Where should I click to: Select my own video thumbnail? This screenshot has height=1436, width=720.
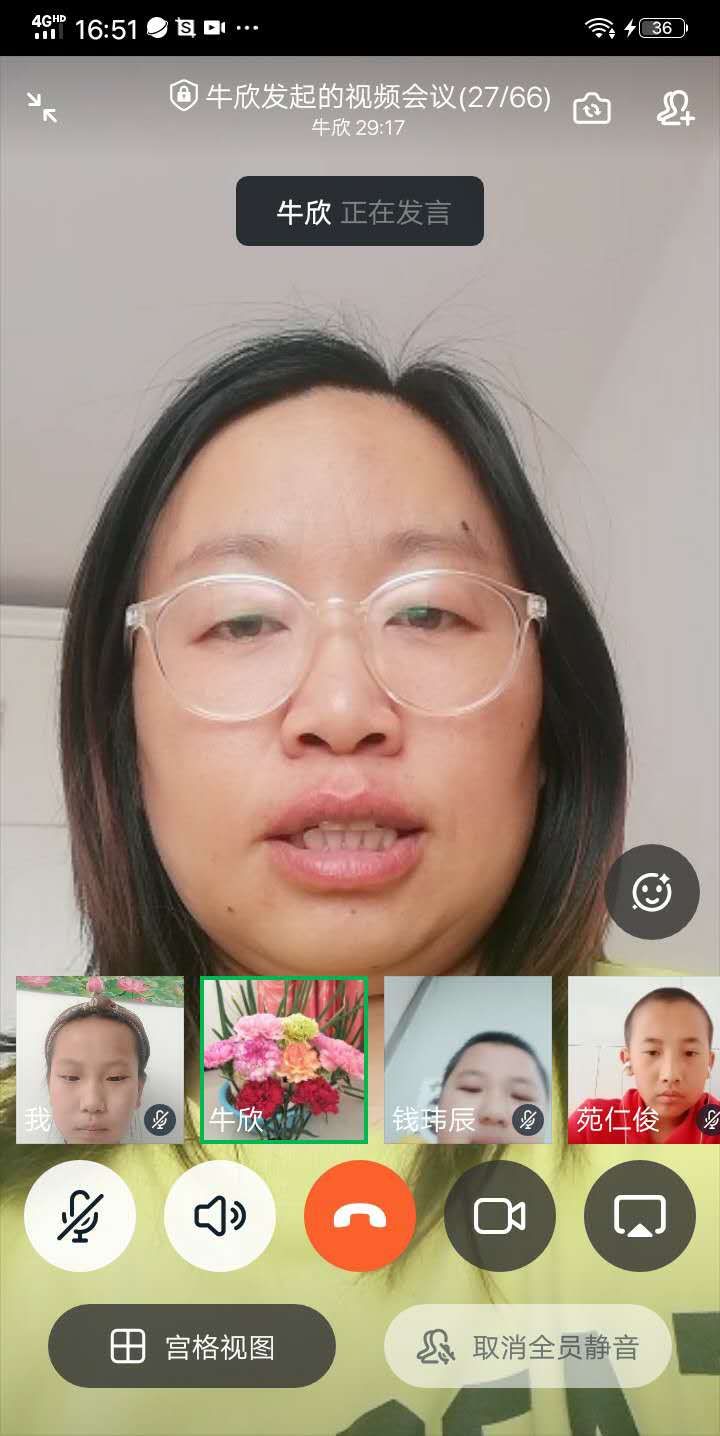point(100,1059)
